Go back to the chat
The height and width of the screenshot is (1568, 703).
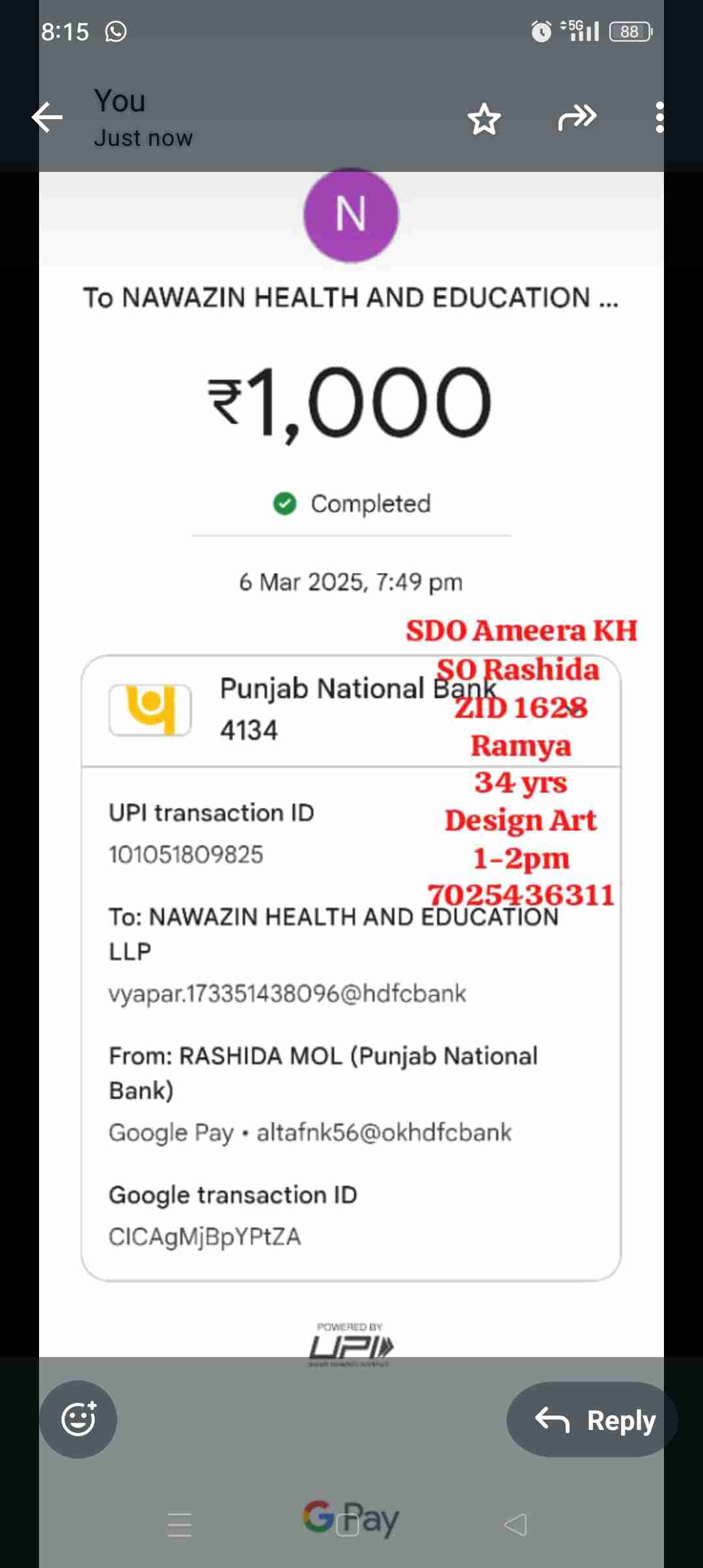47,118
